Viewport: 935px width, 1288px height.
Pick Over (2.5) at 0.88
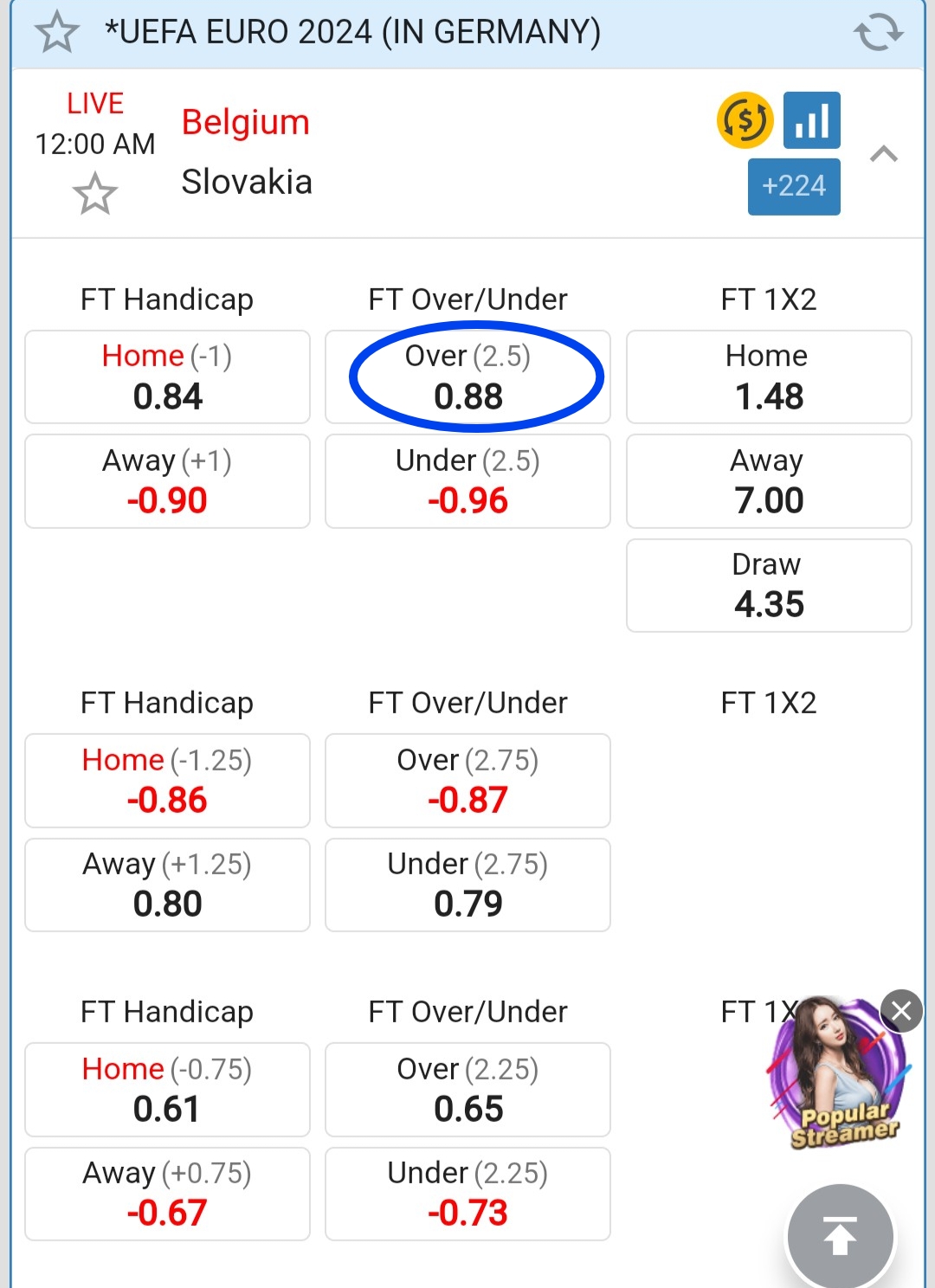pyautogui.click(x=467, y=377)
